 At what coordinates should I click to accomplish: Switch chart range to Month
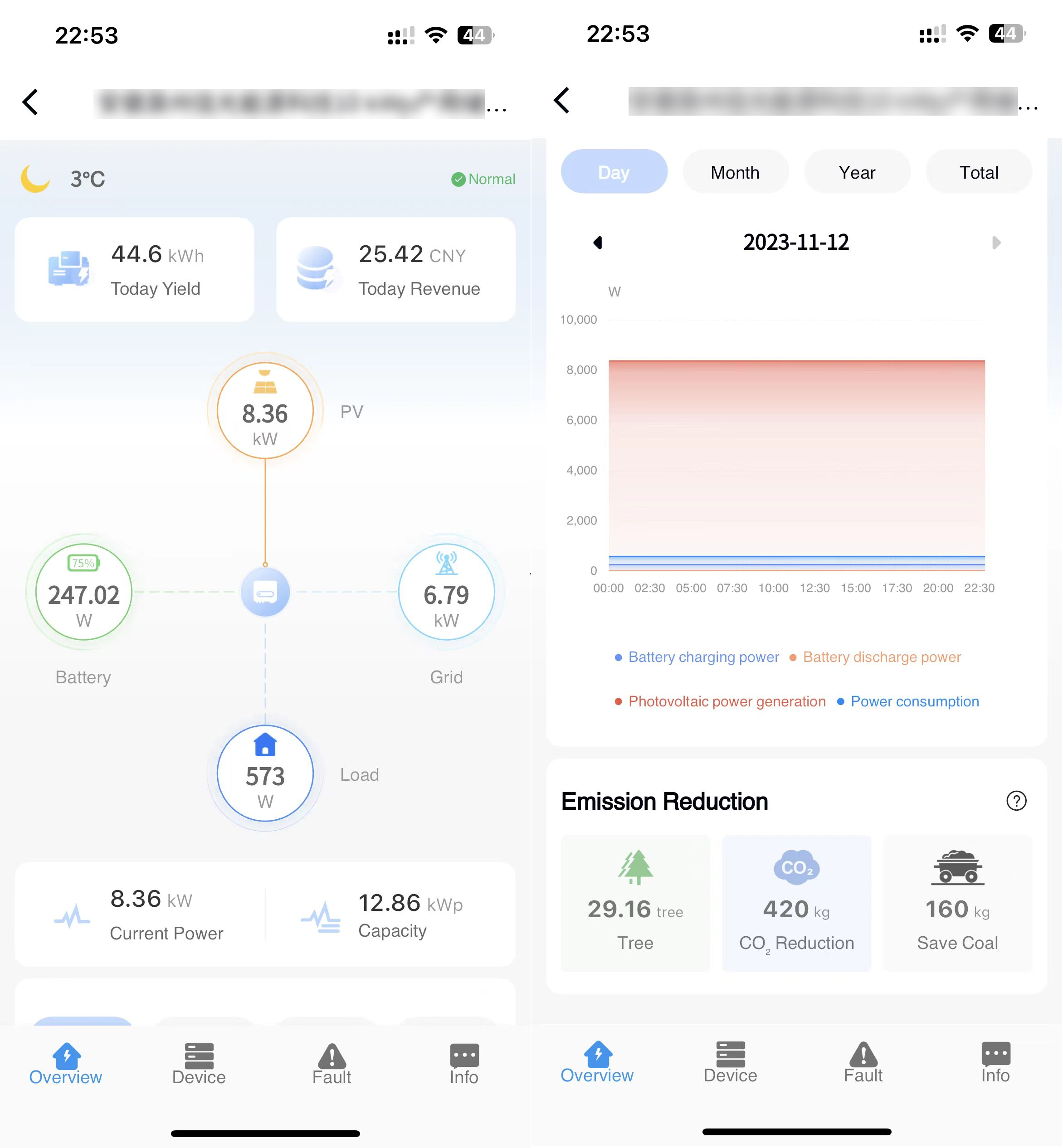pos(735,172)
